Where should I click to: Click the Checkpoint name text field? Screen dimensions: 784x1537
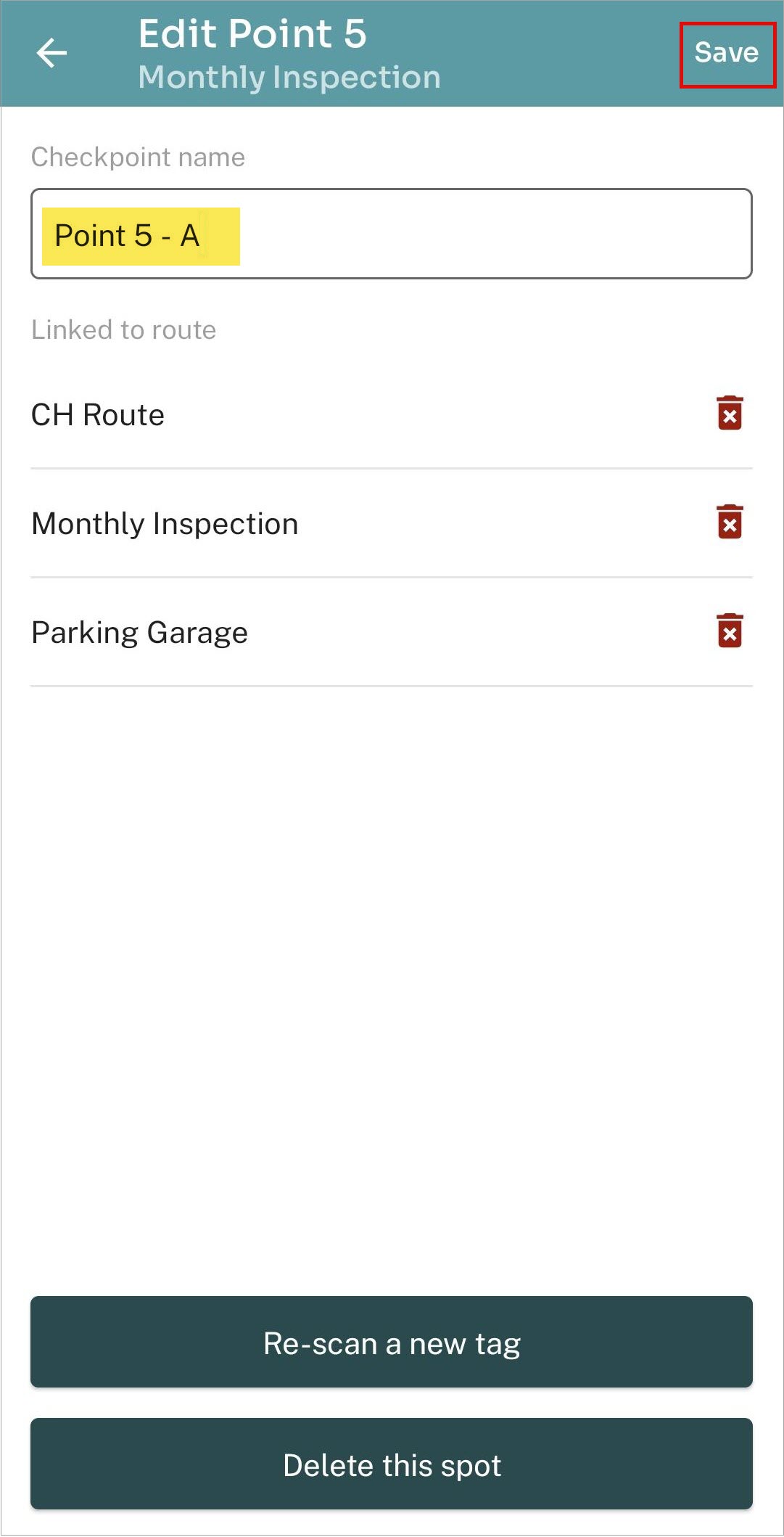(392, 234)
